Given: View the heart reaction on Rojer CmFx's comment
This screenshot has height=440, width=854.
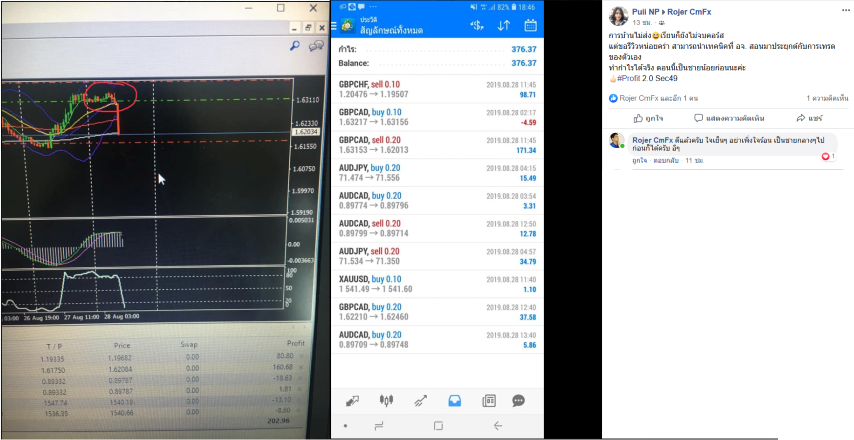Looking at the screenshot, I should click(826, 156).
